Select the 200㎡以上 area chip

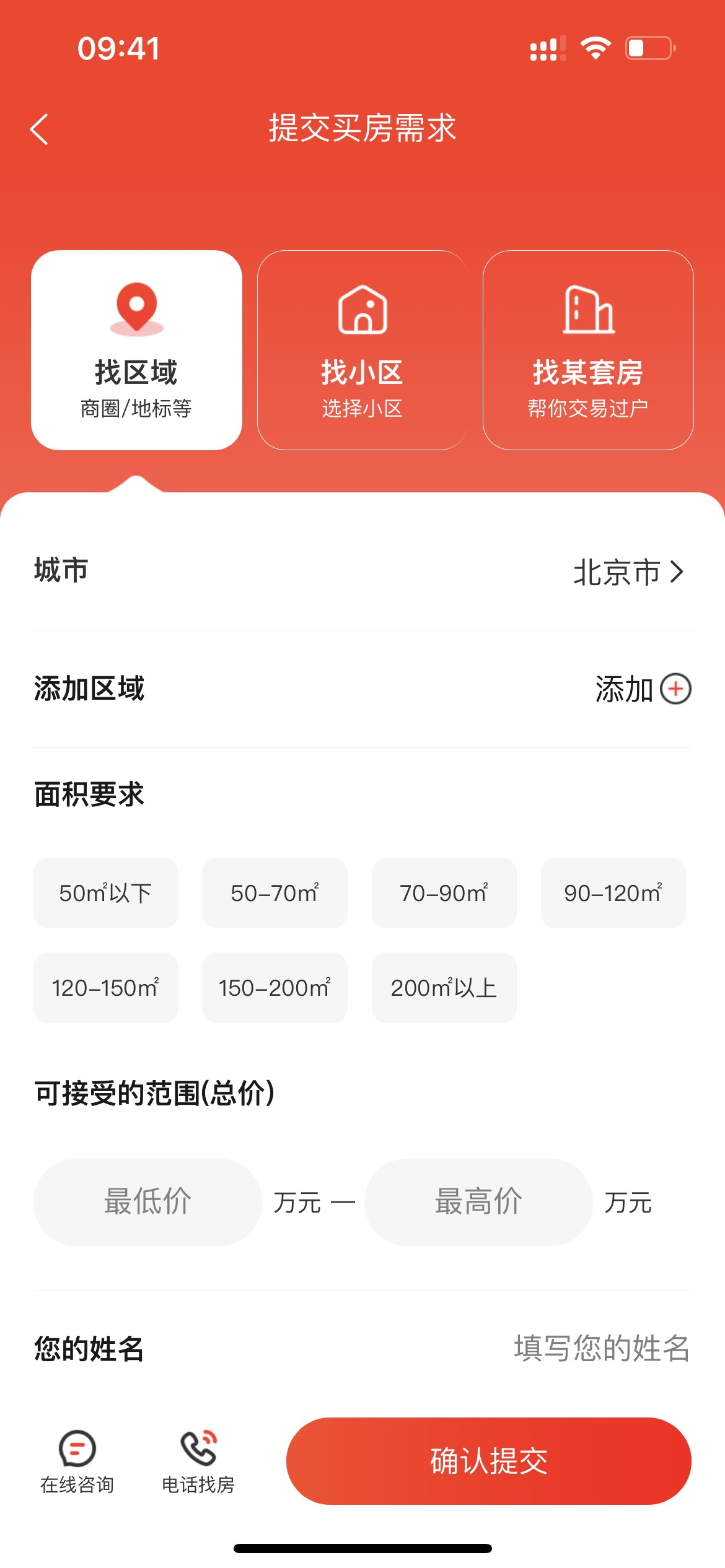(444, 988)
